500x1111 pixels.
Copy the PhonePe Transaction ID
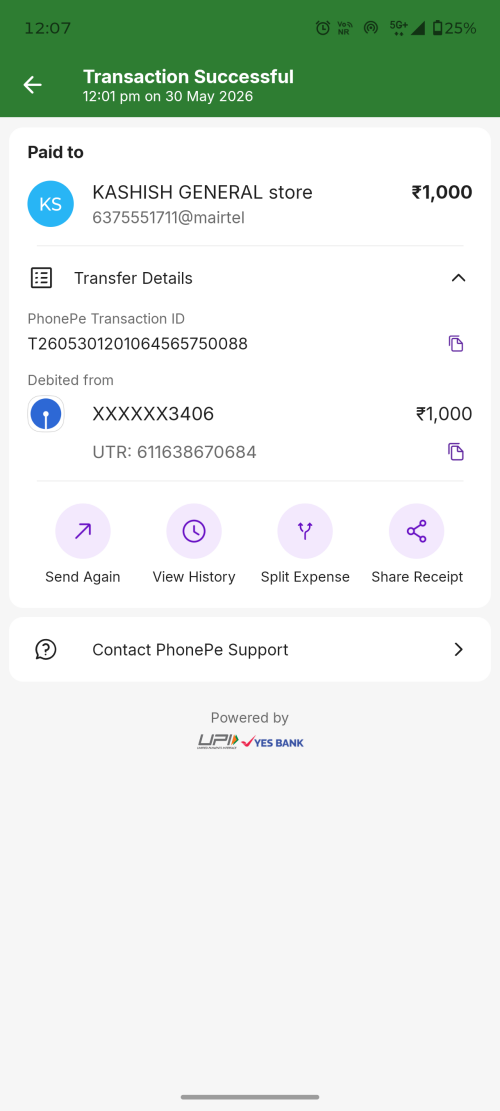click(x=456, y=344)
